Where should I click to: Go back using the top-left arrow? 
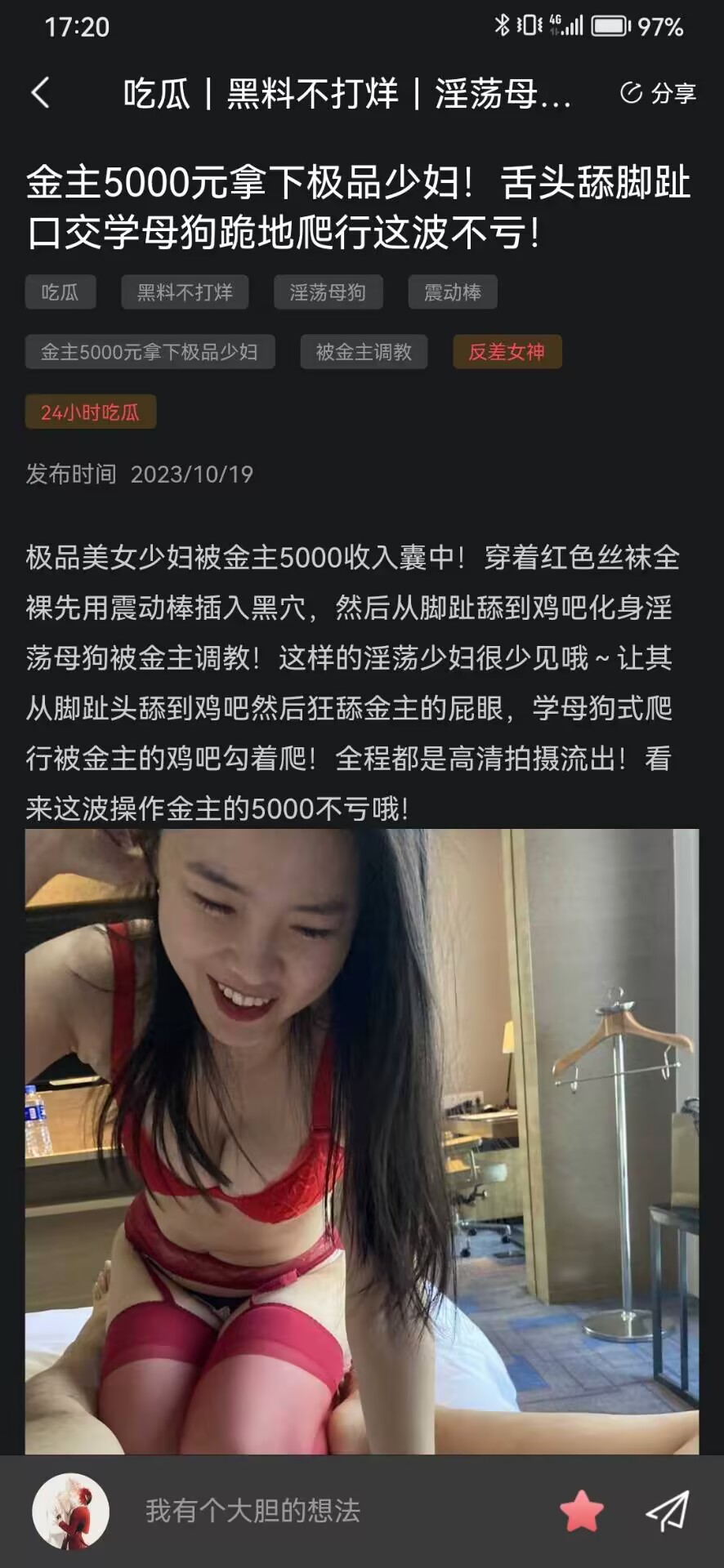tap(41, 93)
